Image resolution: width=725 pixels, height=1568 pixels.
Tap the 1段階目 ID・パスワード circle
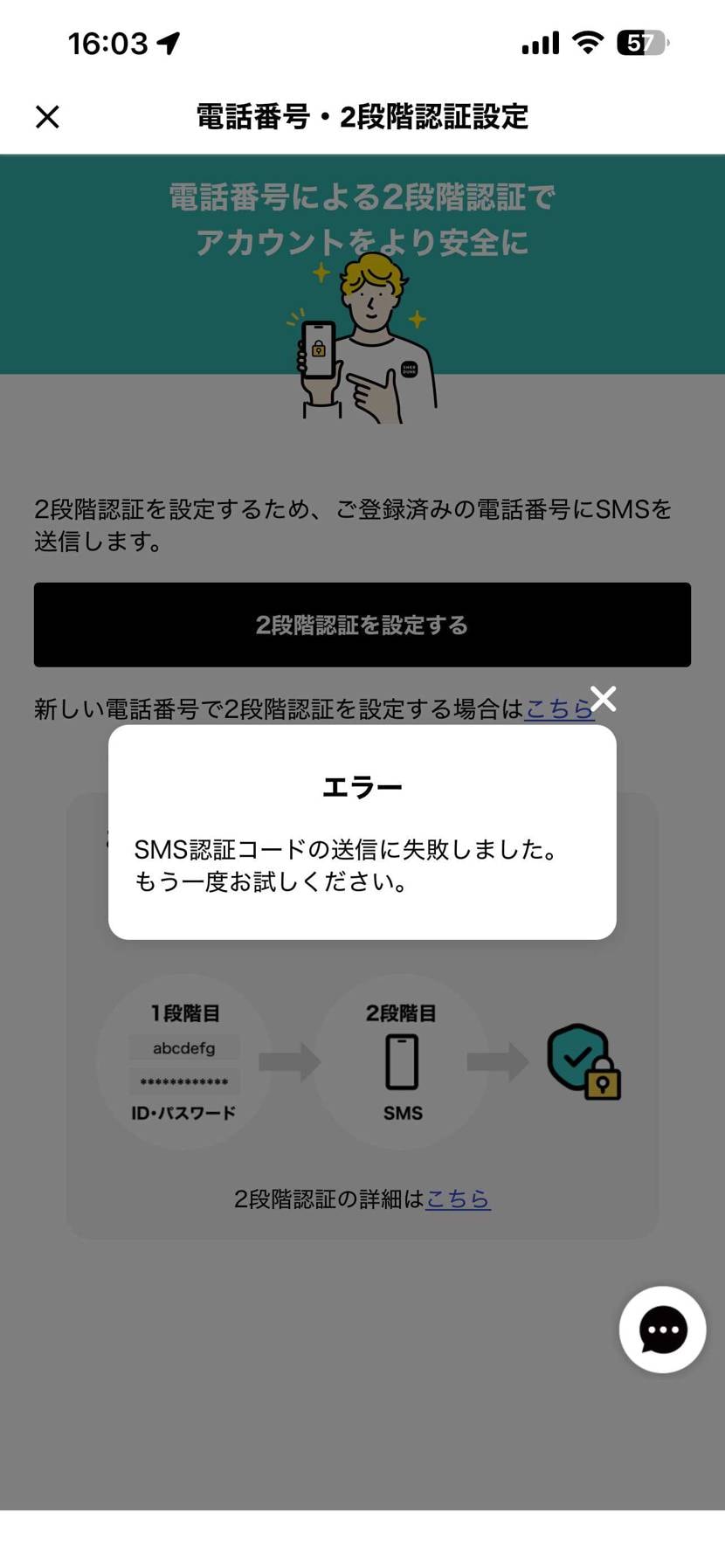[181, 1061]
